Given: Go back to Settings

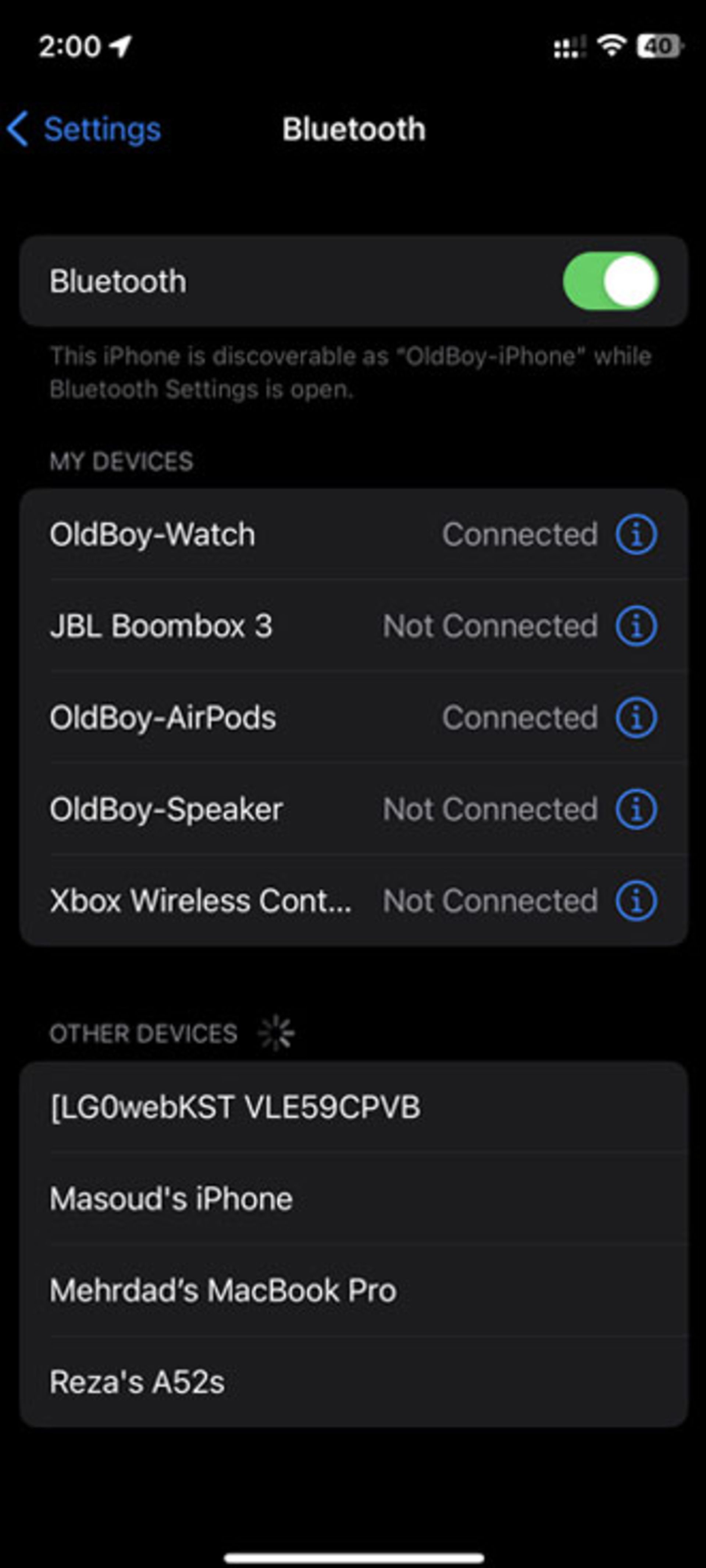Looking at the screenshot, I should [x=85, y=129].
